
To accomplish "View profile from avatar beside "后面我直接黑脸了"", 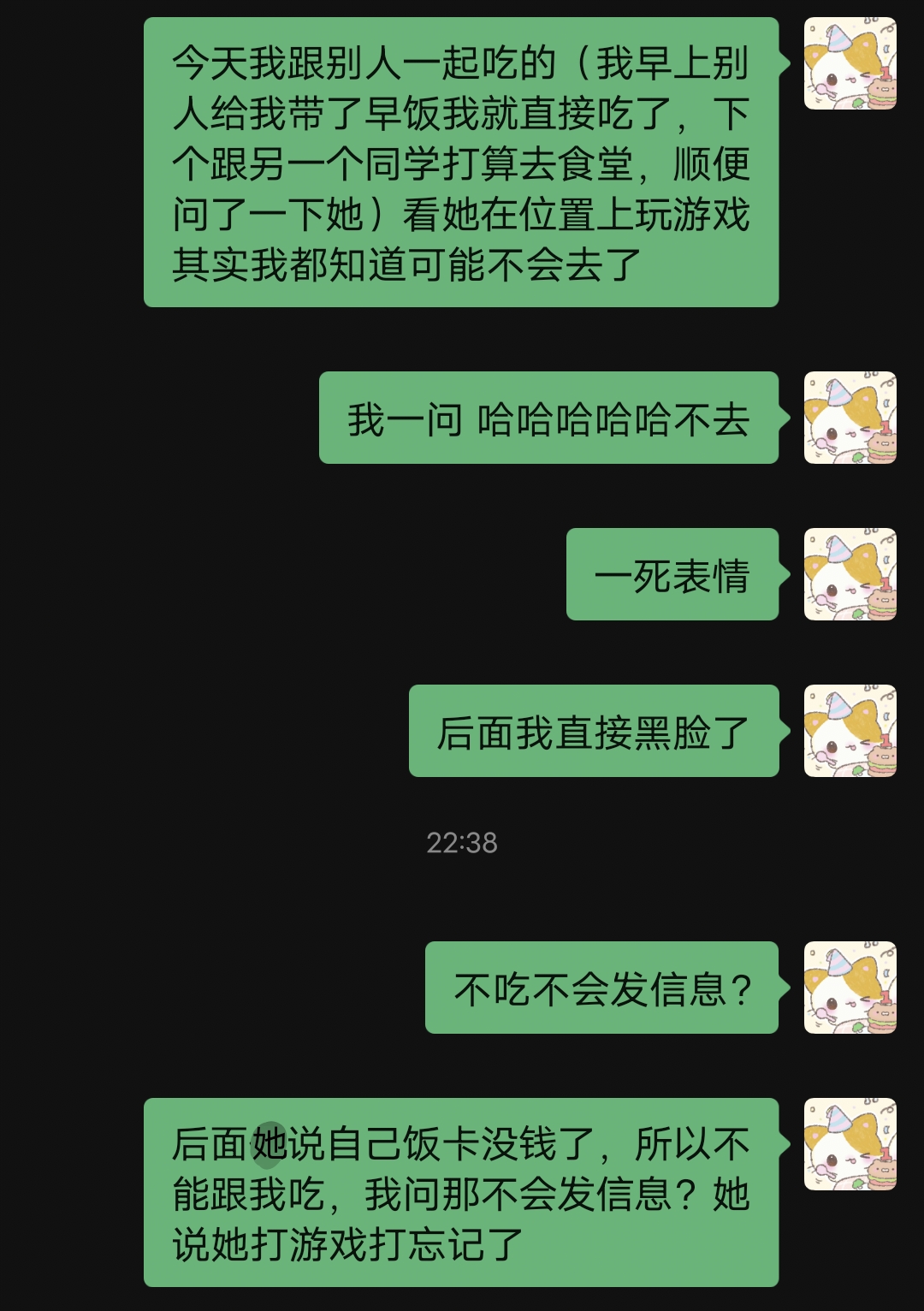I will (850, 731).
